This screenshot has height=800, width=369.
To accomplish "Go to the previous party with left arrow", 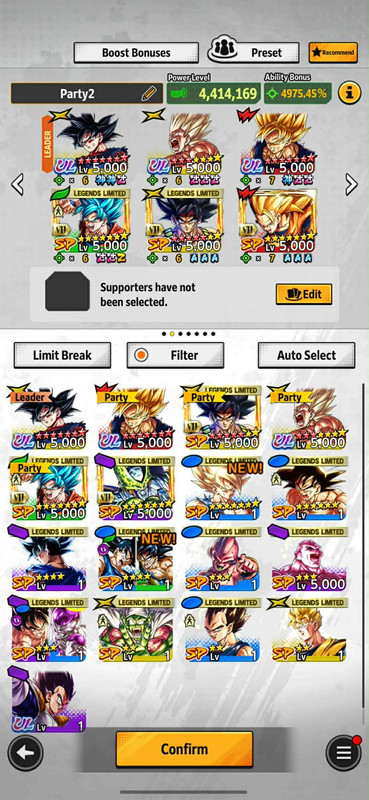I will coord(17,184).
